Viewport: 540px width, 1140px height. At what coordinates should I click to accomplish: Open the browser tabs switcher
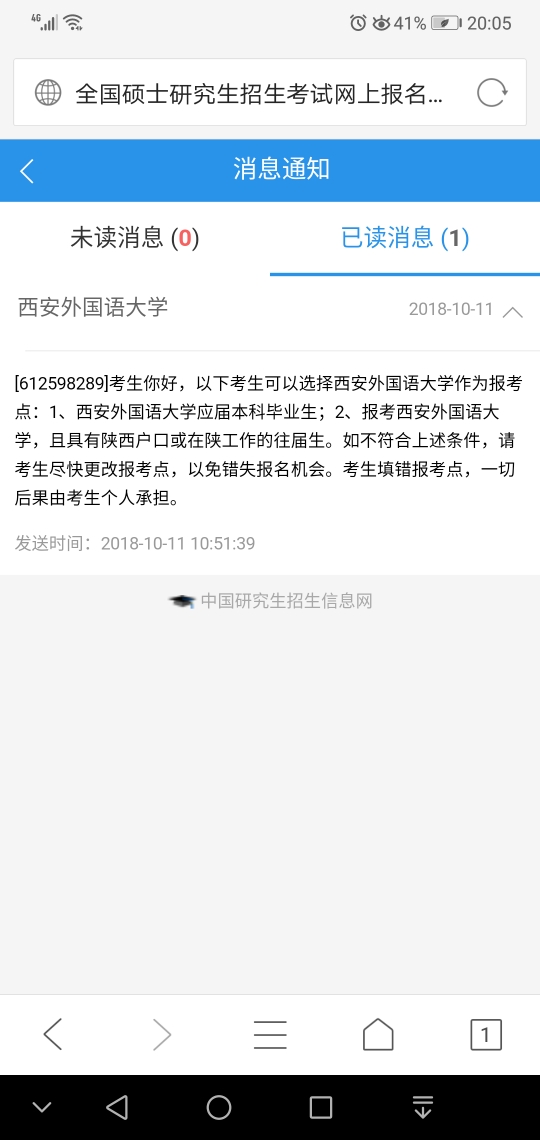coord(486,1034)
